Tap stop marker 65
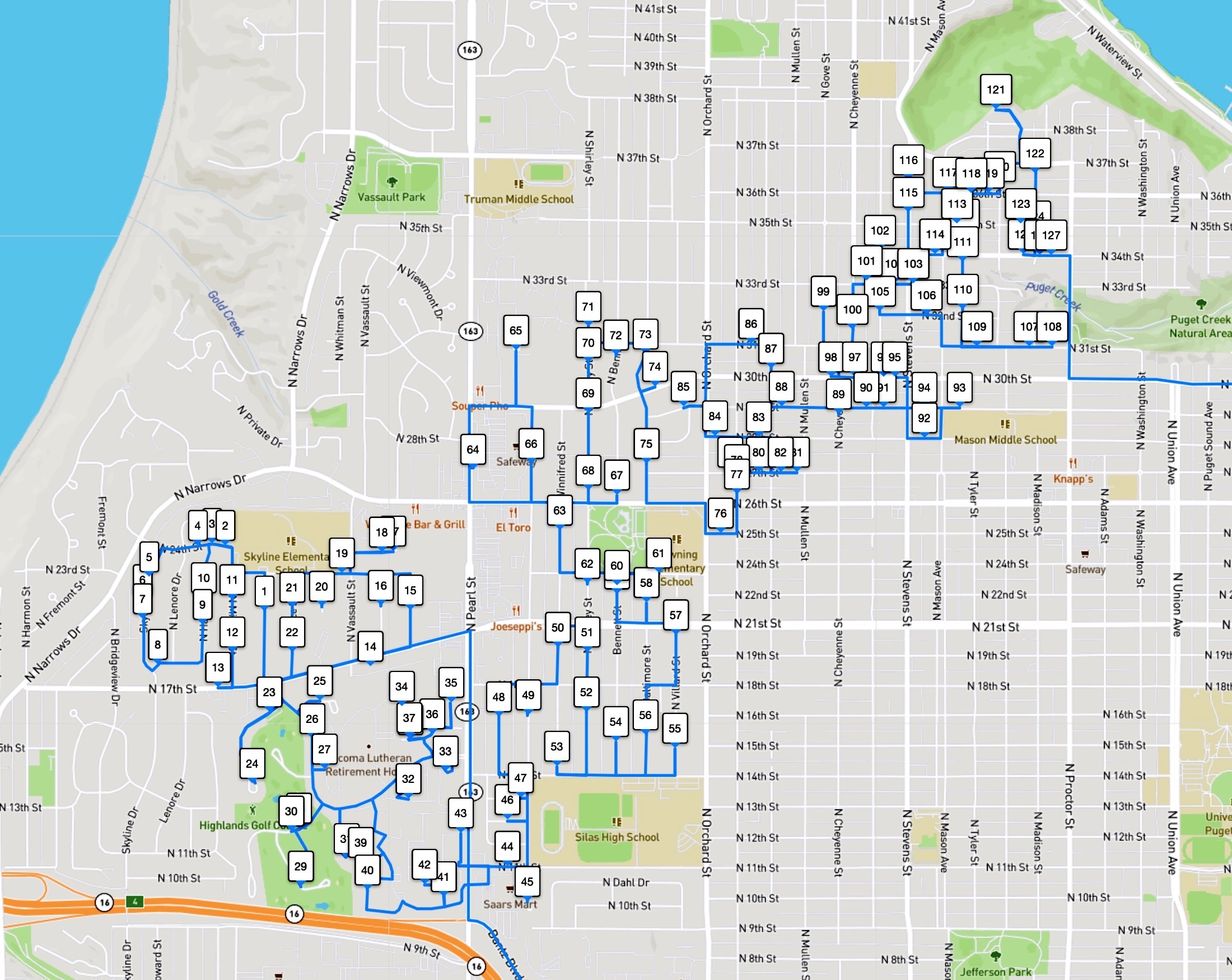 pos(515,330)
